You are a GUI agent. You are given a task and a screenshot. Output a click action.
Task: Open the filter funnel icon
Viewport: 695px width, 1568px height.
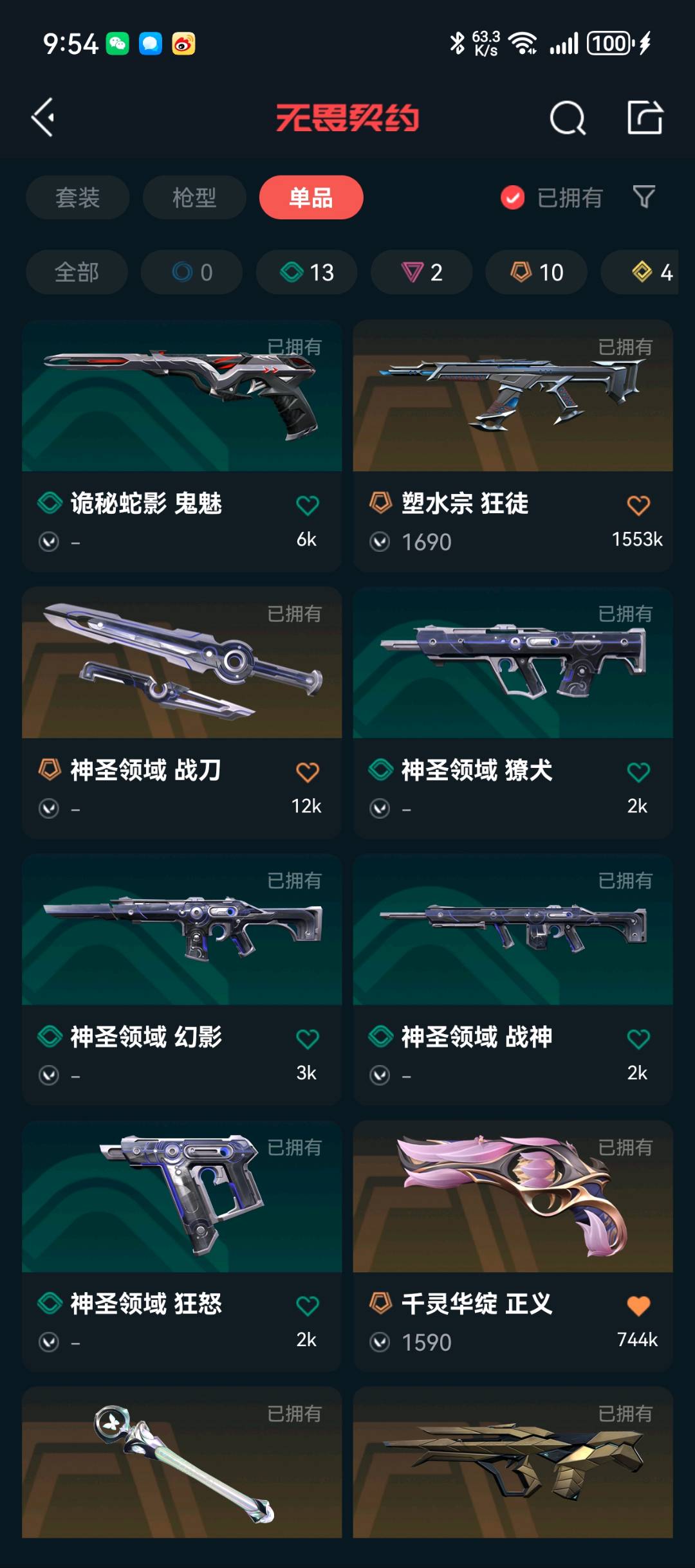(644, 197)
